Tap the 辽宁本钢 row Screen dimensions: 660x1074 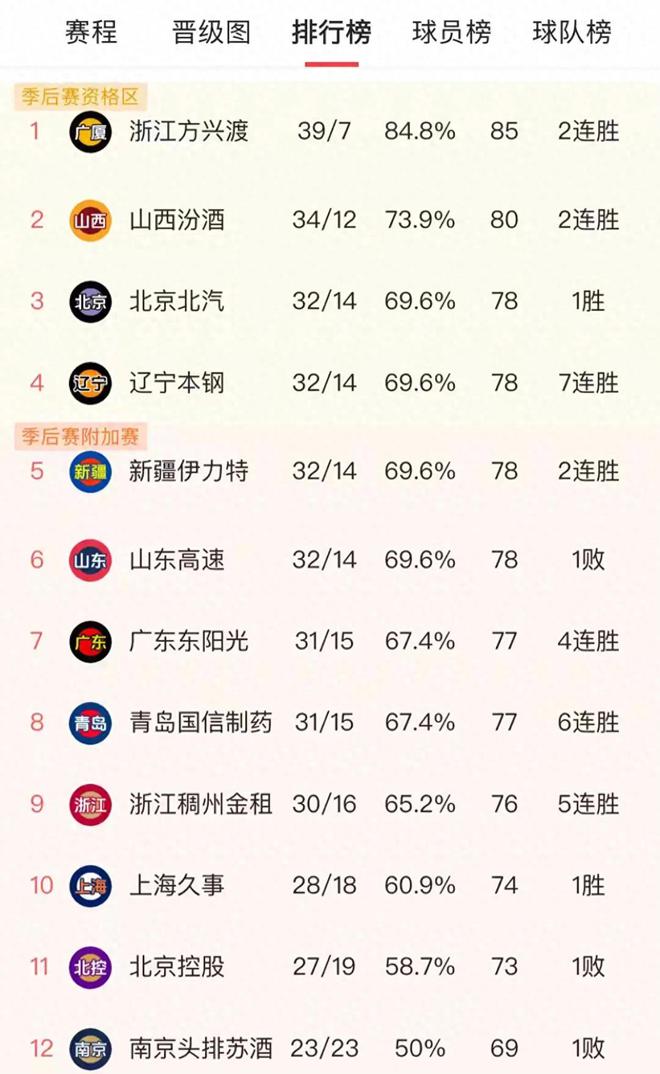[x=177, y=382]
